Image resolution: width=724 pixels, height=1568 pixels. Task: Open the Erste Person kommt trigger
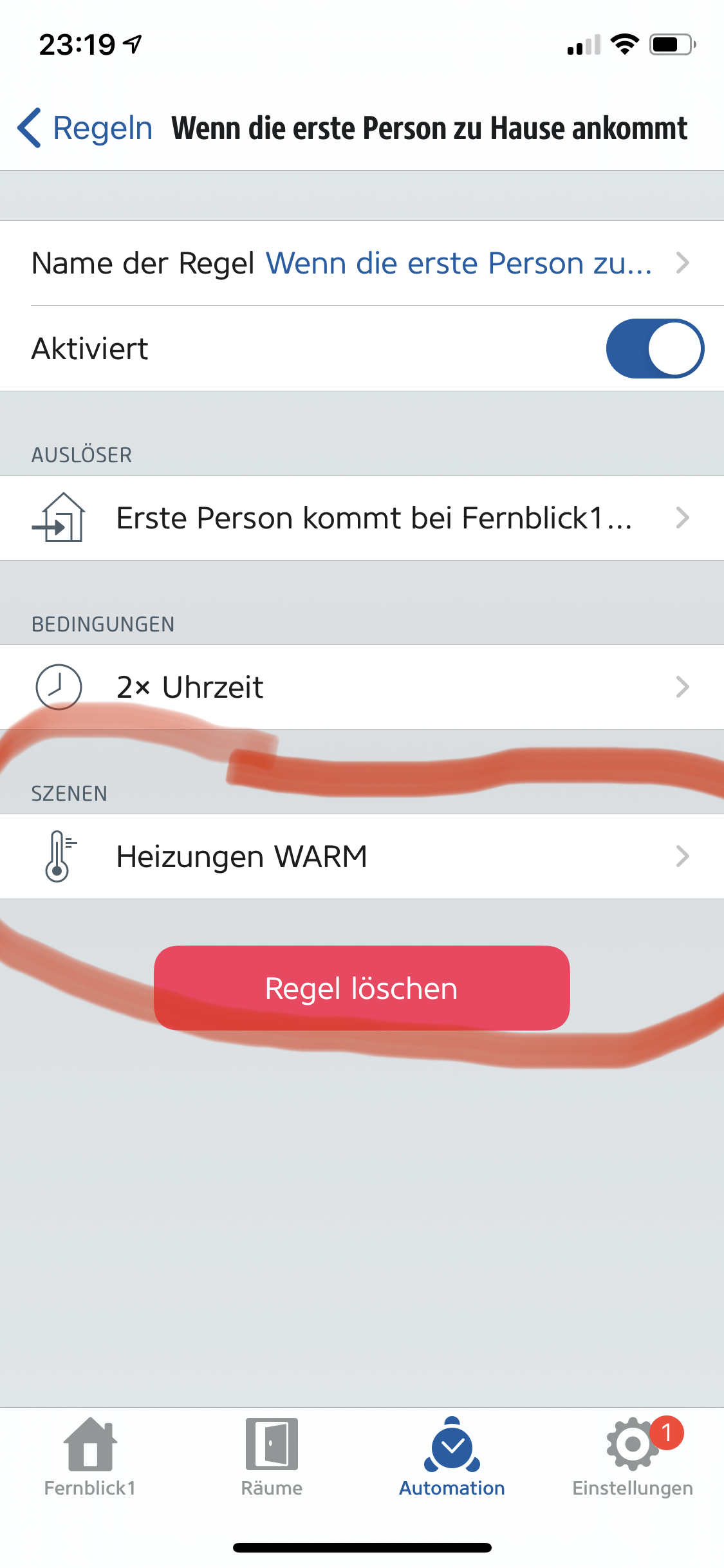pos(360,518)
